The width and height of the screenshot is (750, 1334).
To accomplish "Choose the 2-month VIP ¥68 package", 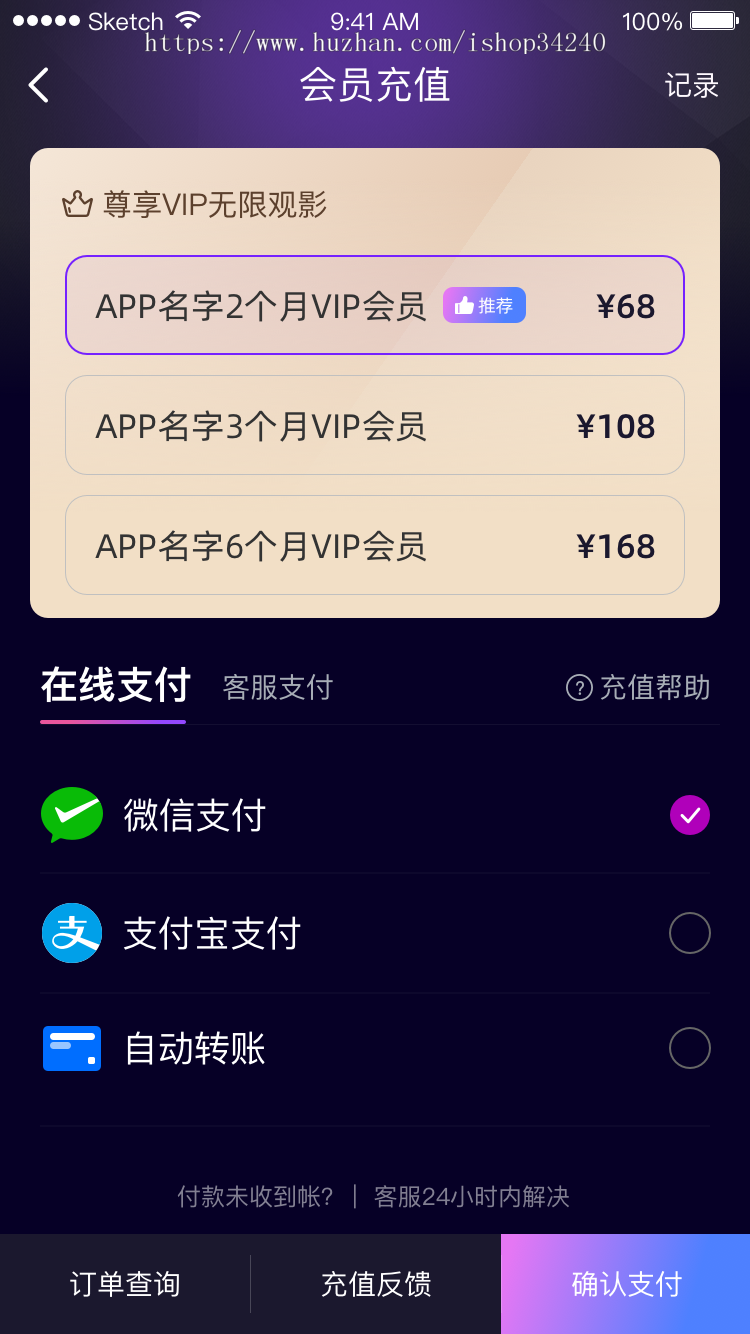I will (375, 305).
